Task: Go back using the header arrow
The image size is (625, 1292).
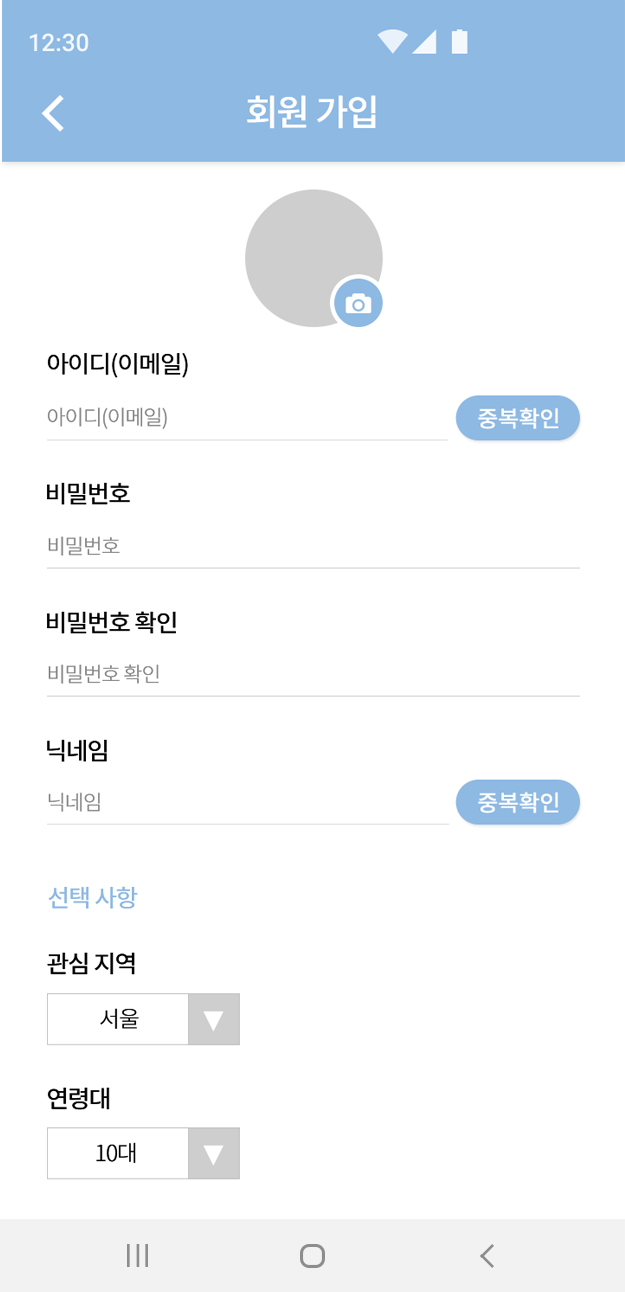Action: point(53,113)
